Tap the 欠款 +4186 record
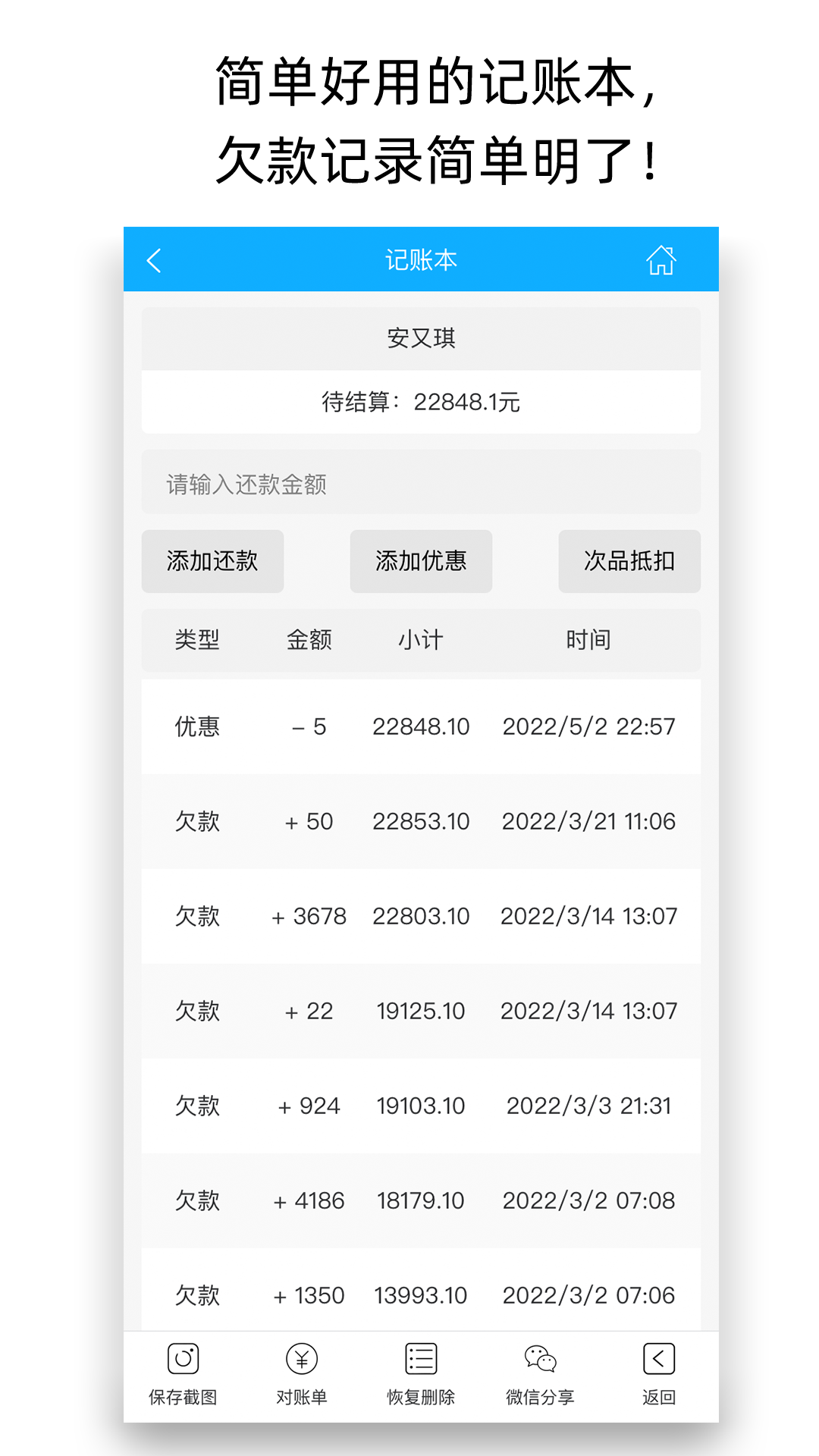819x1456 pixels. coord(419,1200)
